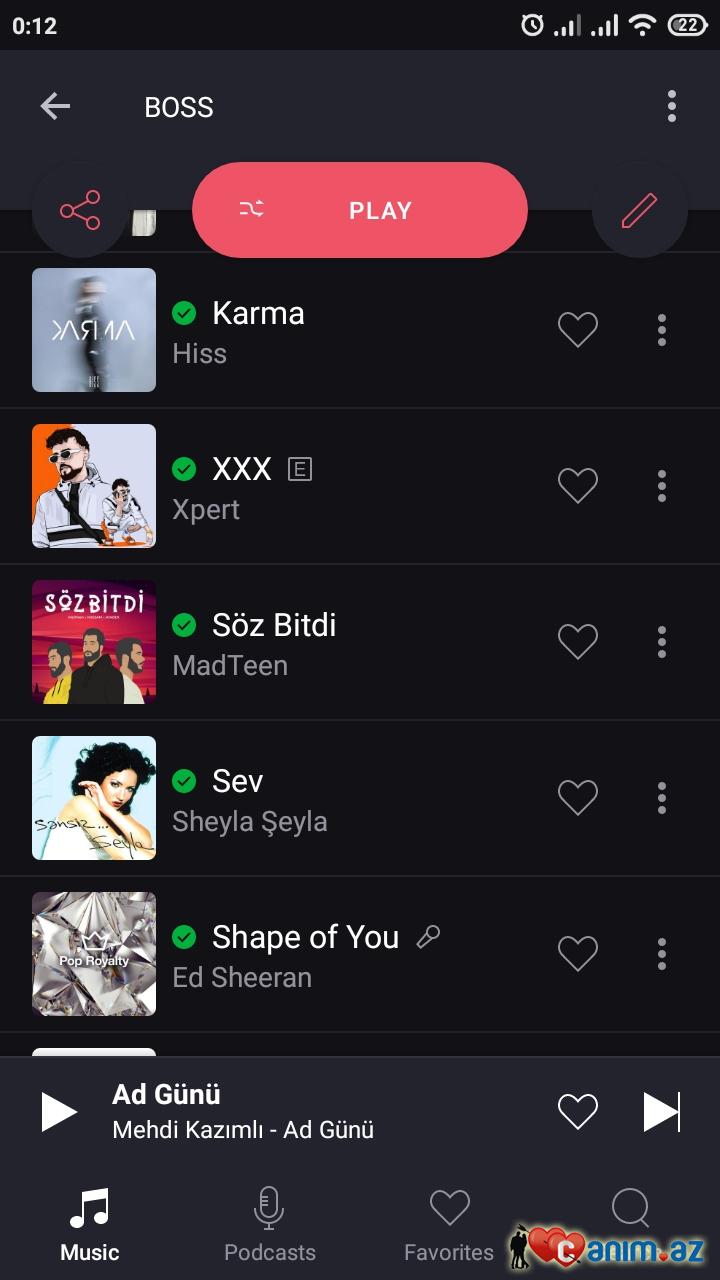Open the playlist overflow menu in the top bar
The height and width of the screenshot is (1280, 720).
(671, 106)
